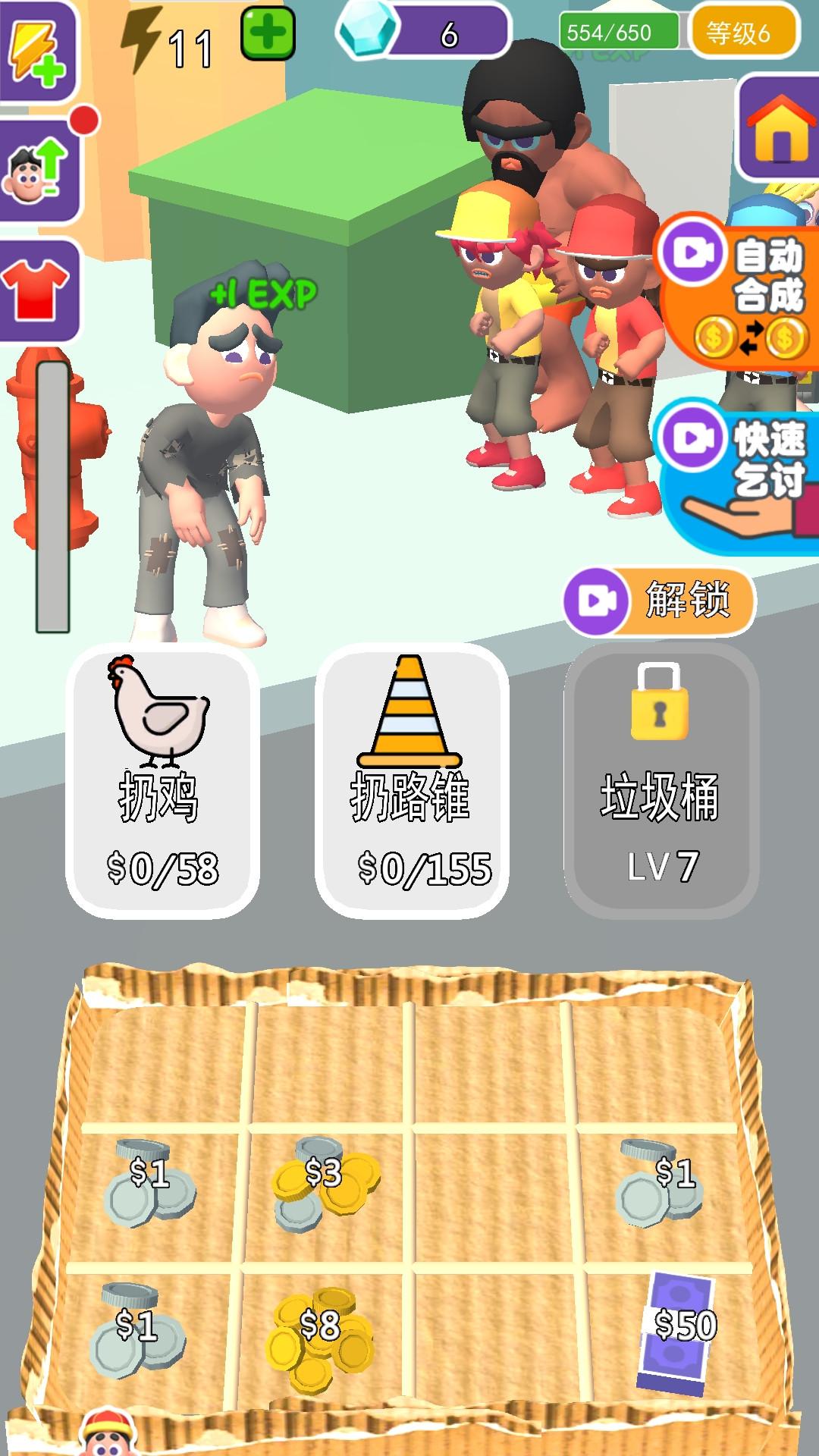Select the 扔路锥 throw cone card

[x=412, y=781]
